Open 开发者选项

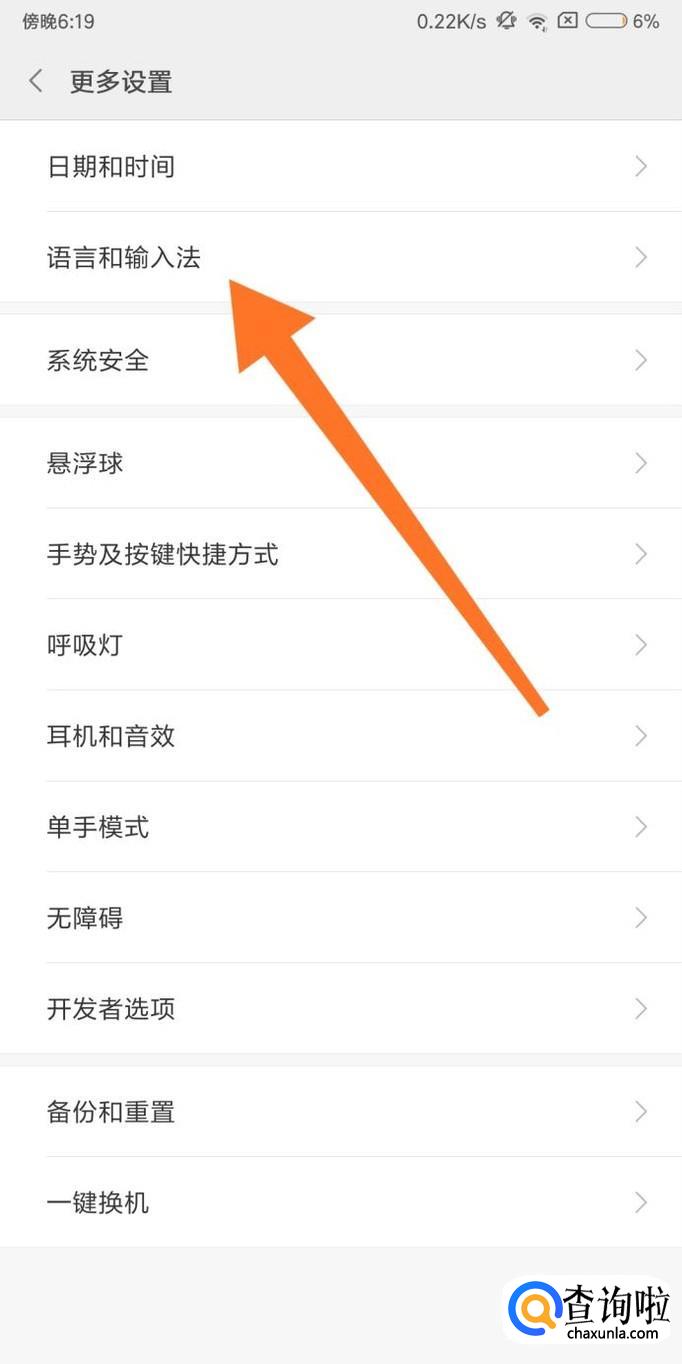(341, 1009)
